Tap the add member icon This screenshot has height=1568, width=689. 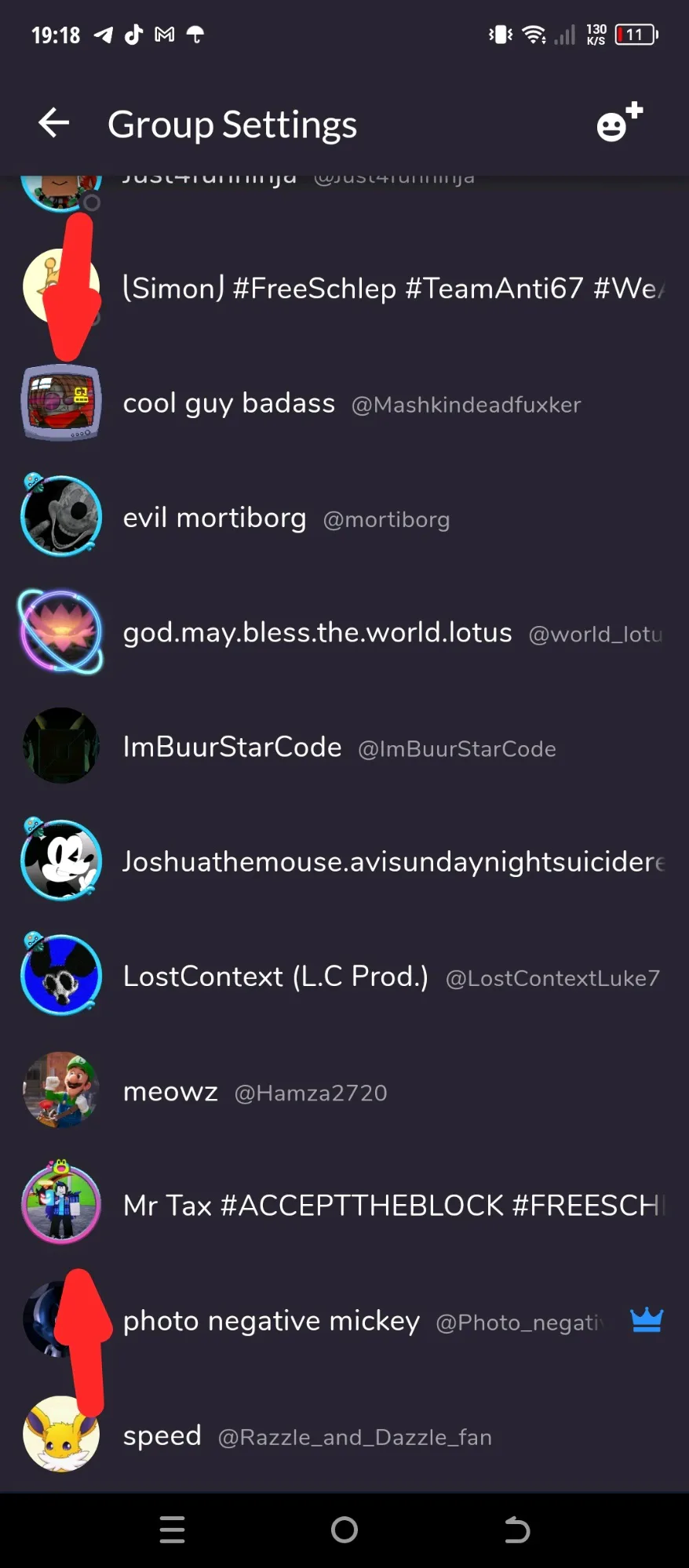(x=619, y=123)
